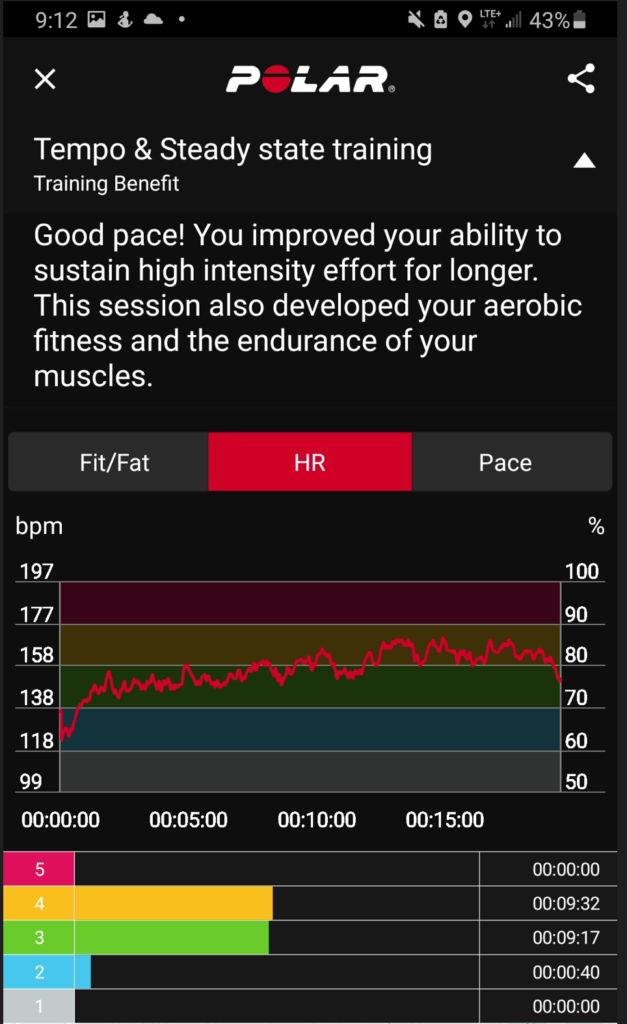Screen dimensions: 627x1024
Task: Collapse the Training Benefit section
Action: click(x=584, y=160)
